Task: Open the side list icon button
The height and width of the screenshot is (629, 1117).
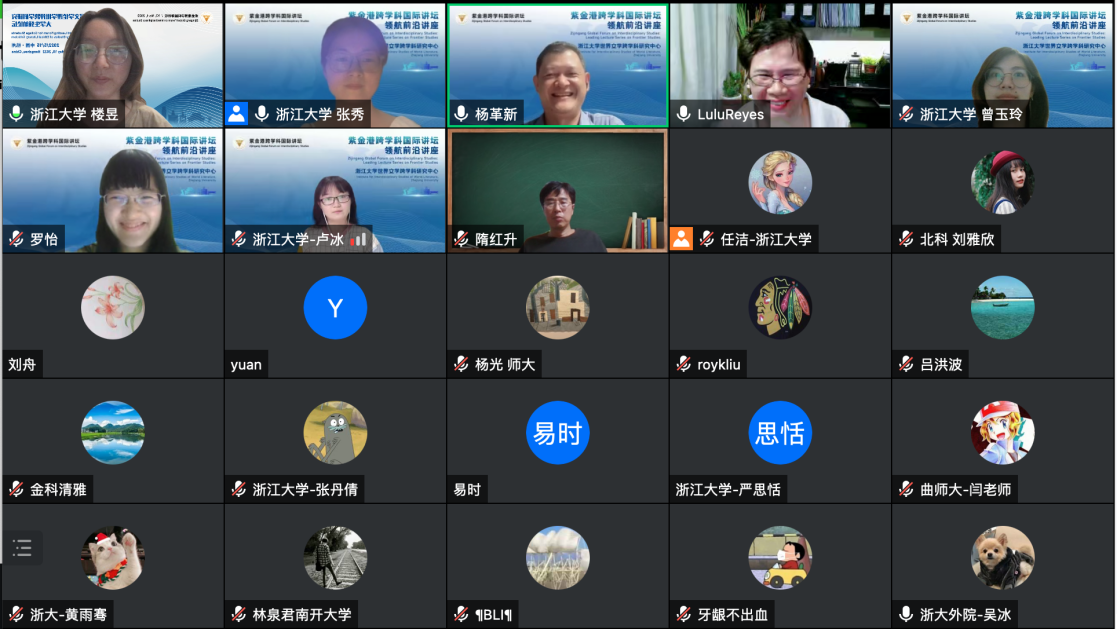Action: pos(22,547)
